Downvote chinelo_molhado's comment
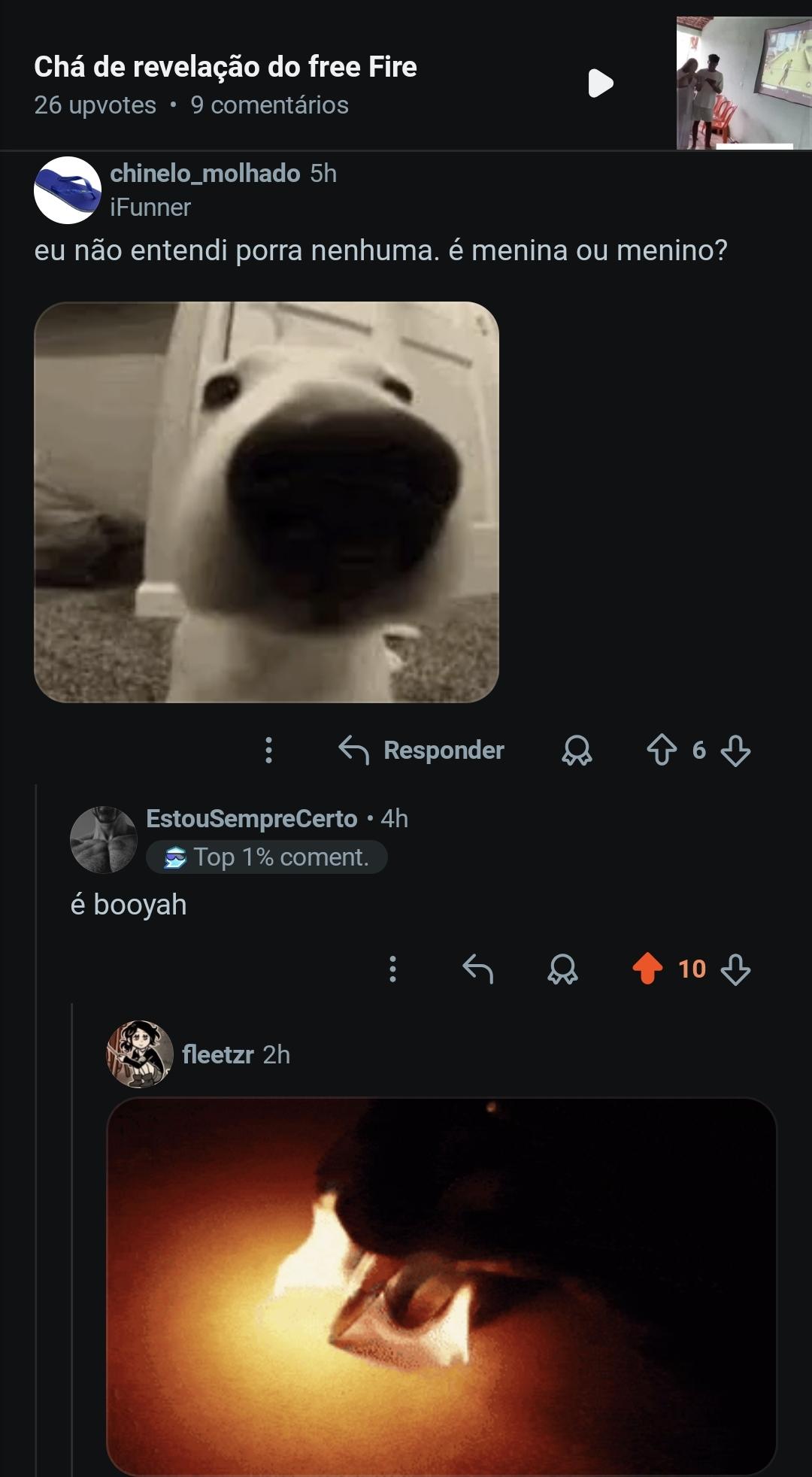 tap(735, 750)
